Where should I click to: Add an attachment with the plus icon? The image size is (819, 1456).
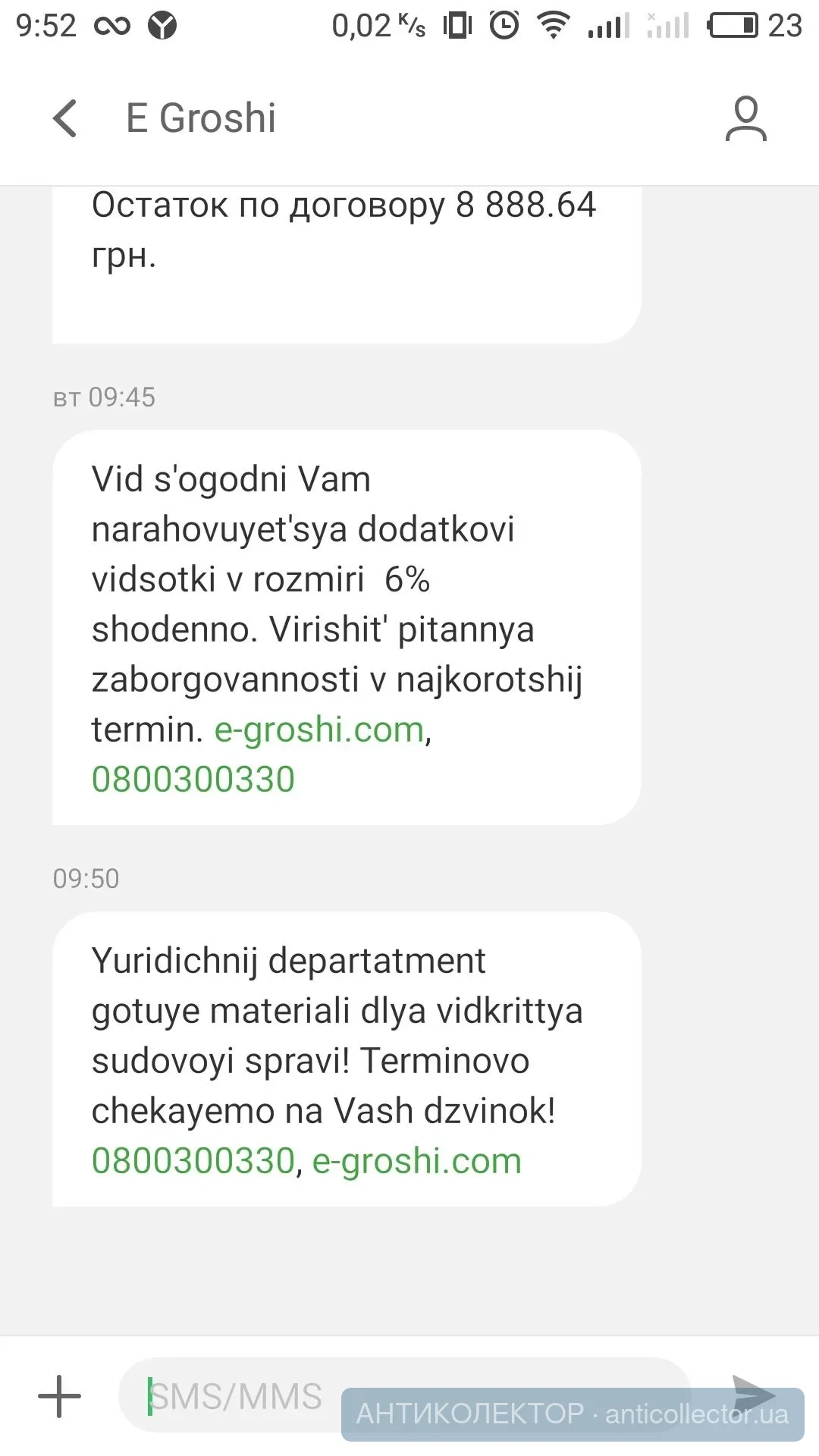[59, 1396]
